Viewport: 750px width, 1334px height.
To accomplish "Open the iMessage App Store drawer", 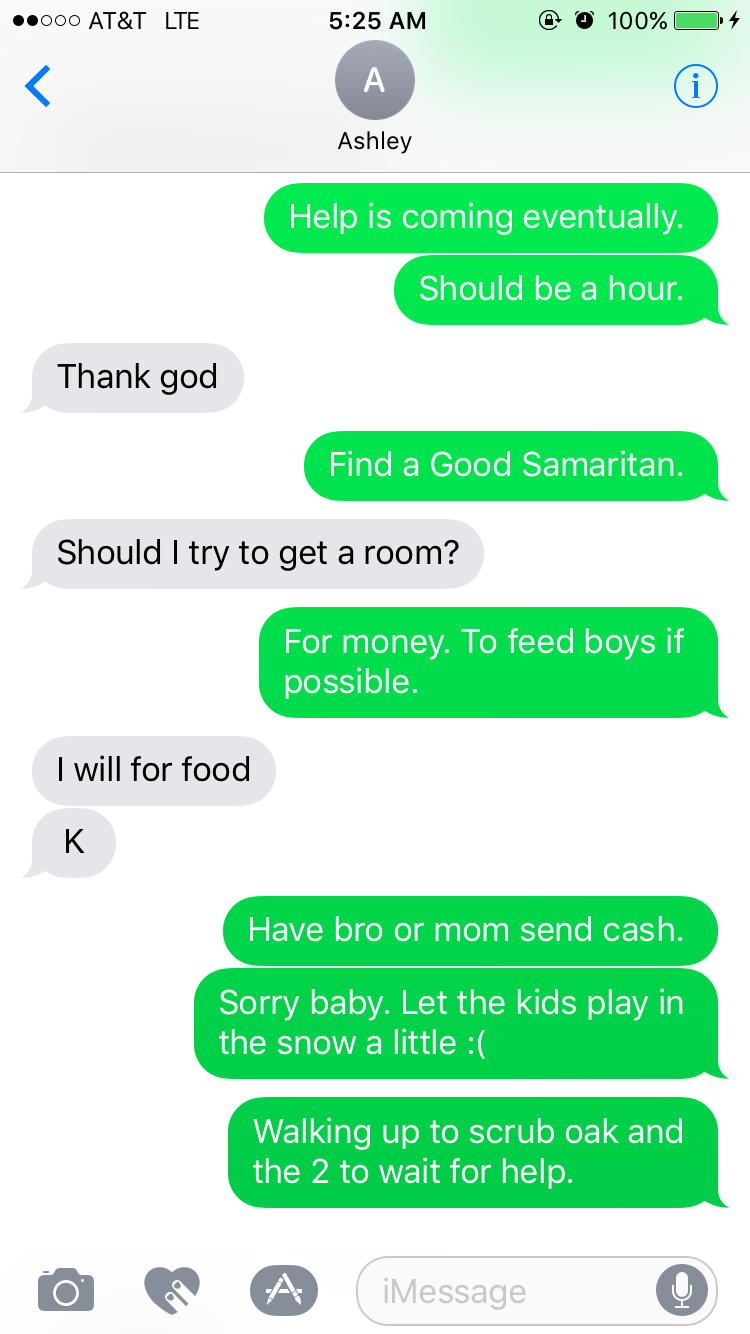I will pyautogui.click(x=284, y=1290).
